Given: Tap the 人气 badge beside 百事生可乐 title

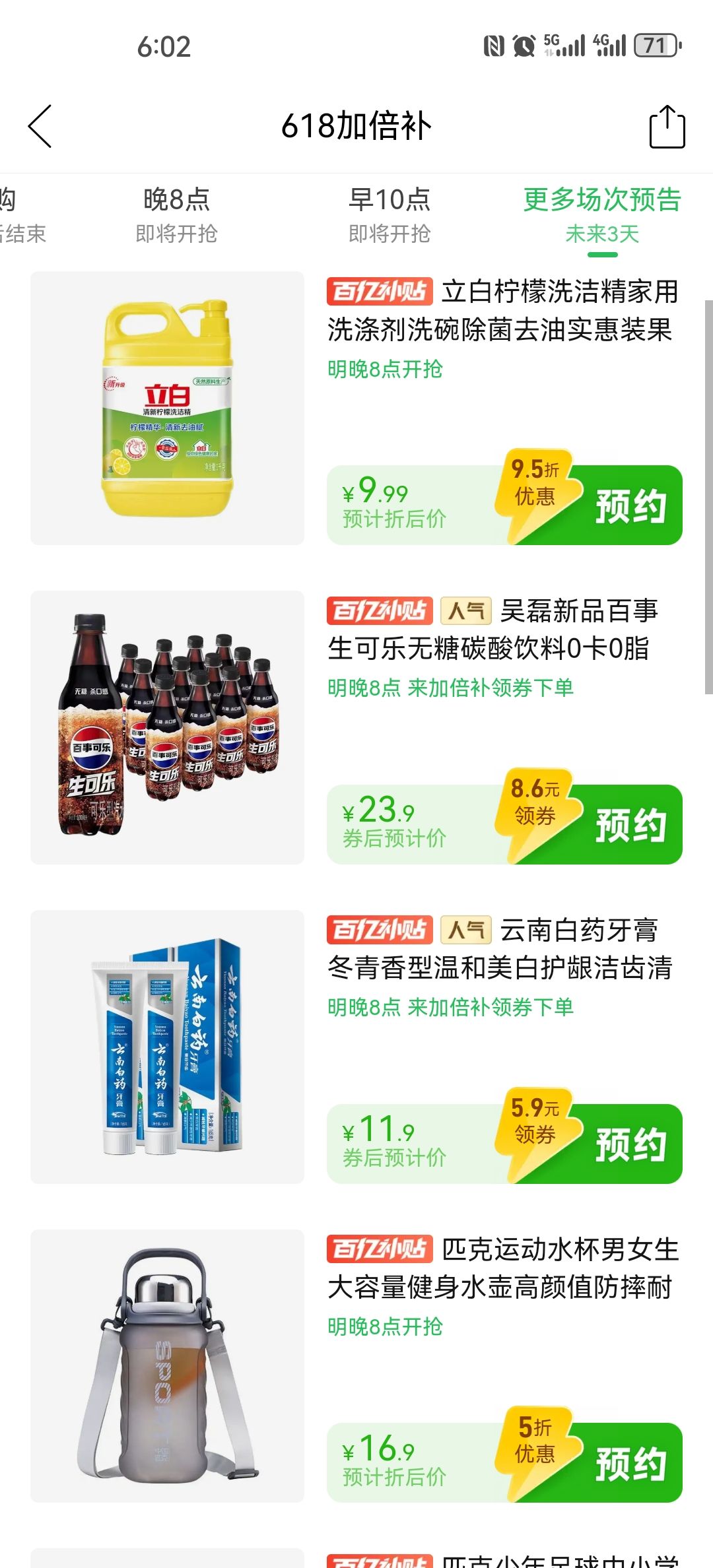Looking at the screenshot, I should 465,612.
